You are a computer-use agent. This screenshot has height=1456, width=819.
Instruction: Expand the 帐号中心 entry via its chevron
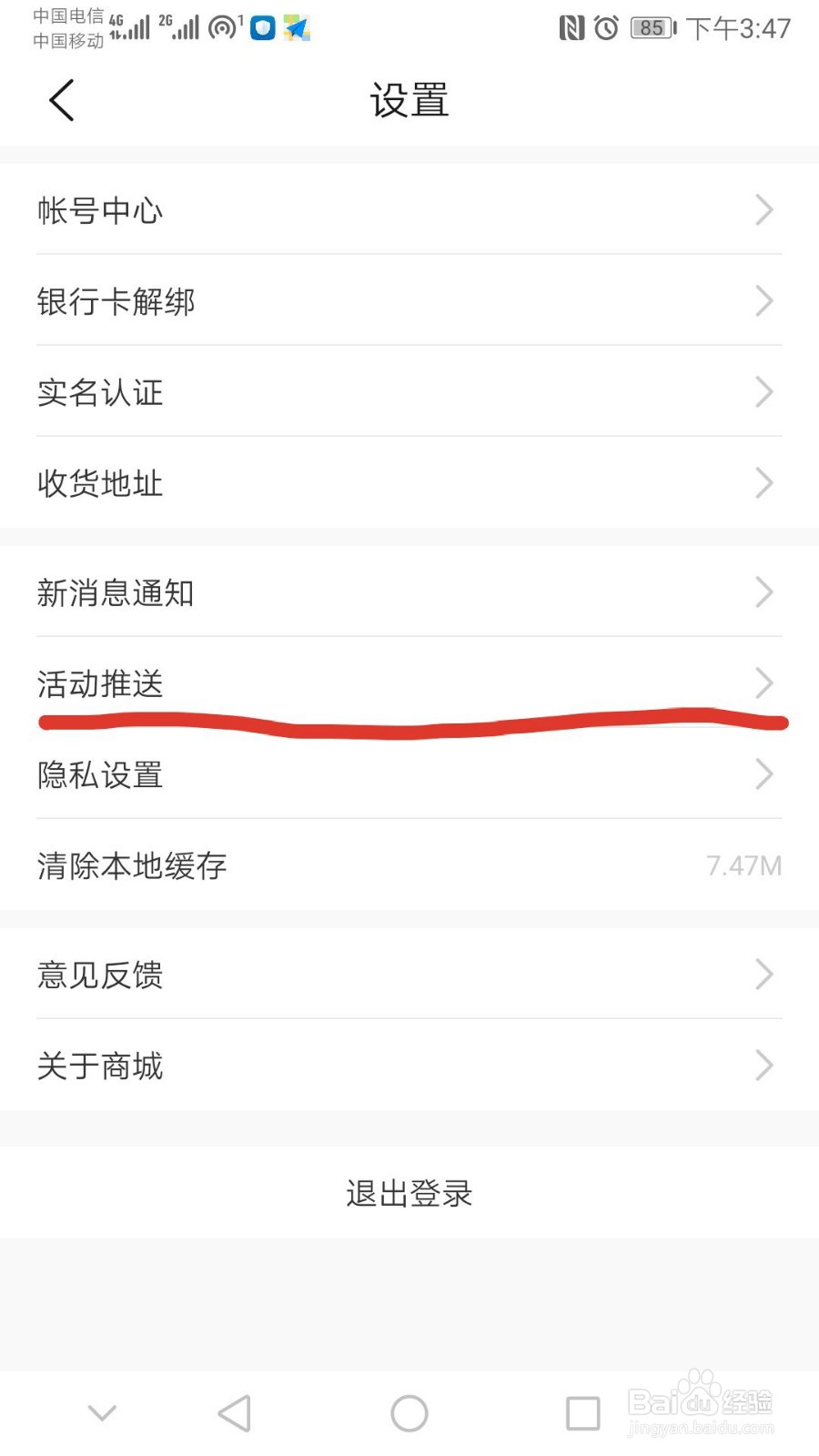pyautogui.click(x=764, y=210)
